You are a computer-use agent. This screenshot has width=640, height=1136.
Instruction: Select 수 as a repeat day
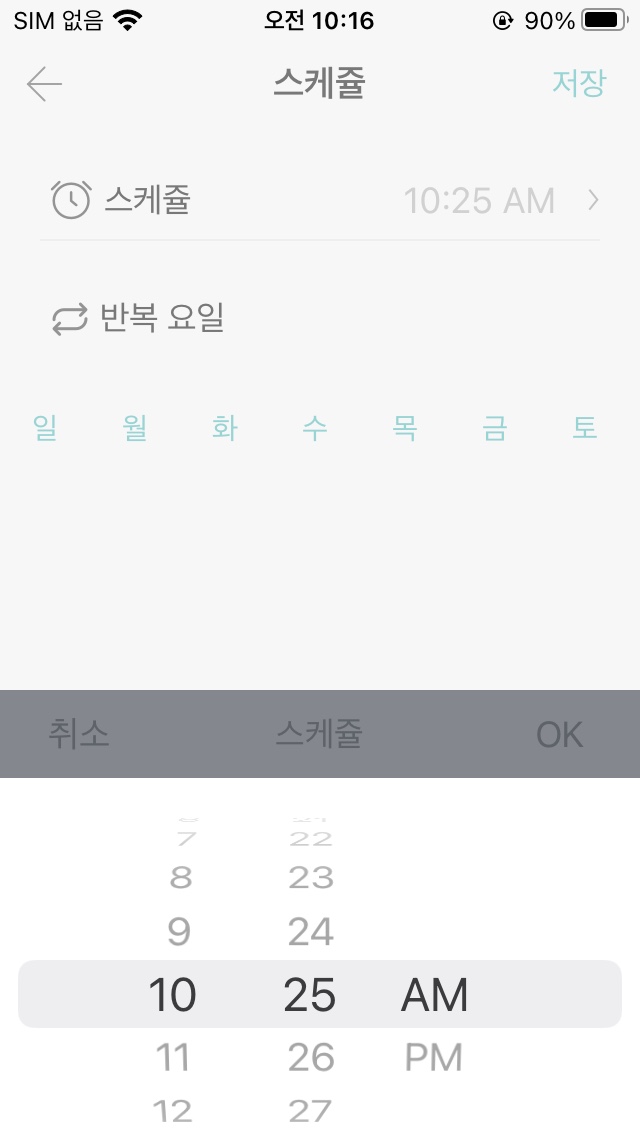[x=315, y=427]
